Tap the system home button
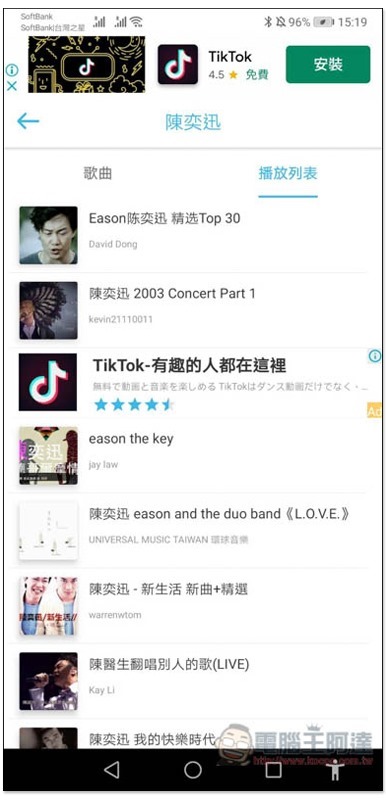The width and height of the screenshot is (386, 800). pyautogui.click(x=193, y=769)
